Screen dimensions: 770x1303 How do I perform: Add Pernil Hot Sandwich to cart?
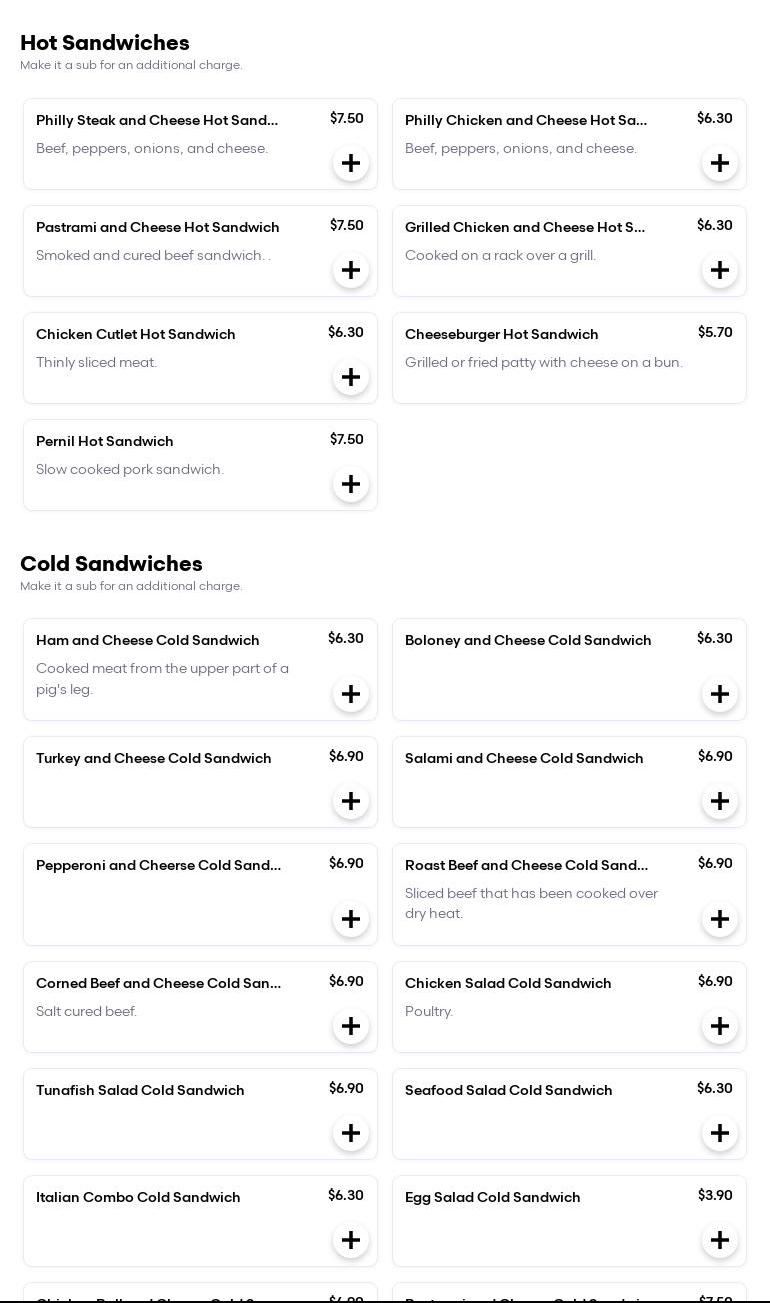tap(351, 484)
